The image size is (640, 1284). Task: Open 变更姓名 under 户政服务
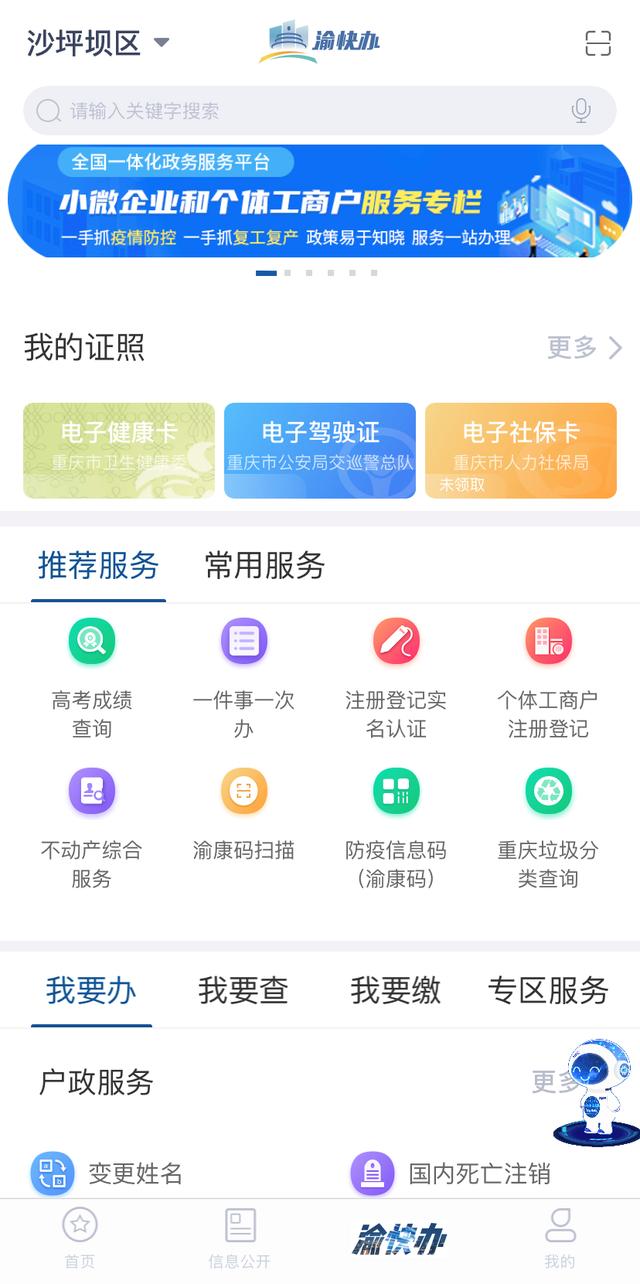coord(110,1173)
